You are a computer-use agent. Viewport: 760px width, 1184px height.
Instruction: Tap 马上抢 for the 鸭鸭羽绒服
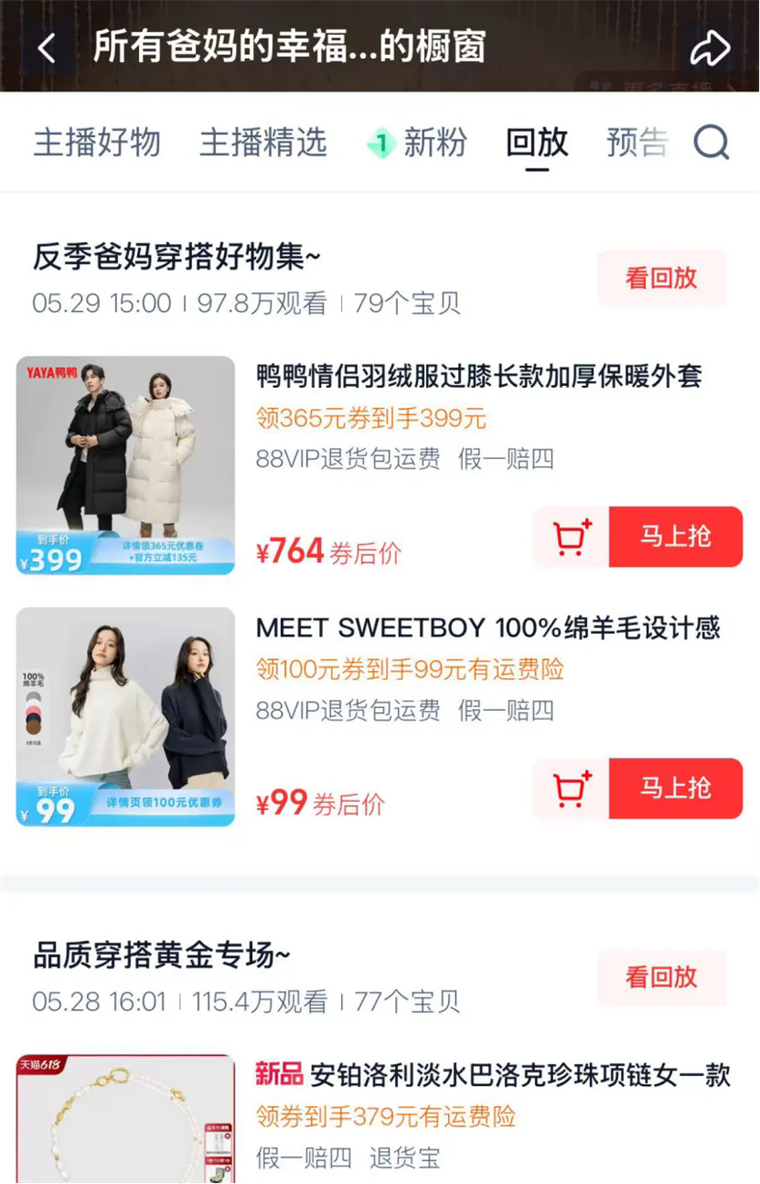click(x=675, y=537)
